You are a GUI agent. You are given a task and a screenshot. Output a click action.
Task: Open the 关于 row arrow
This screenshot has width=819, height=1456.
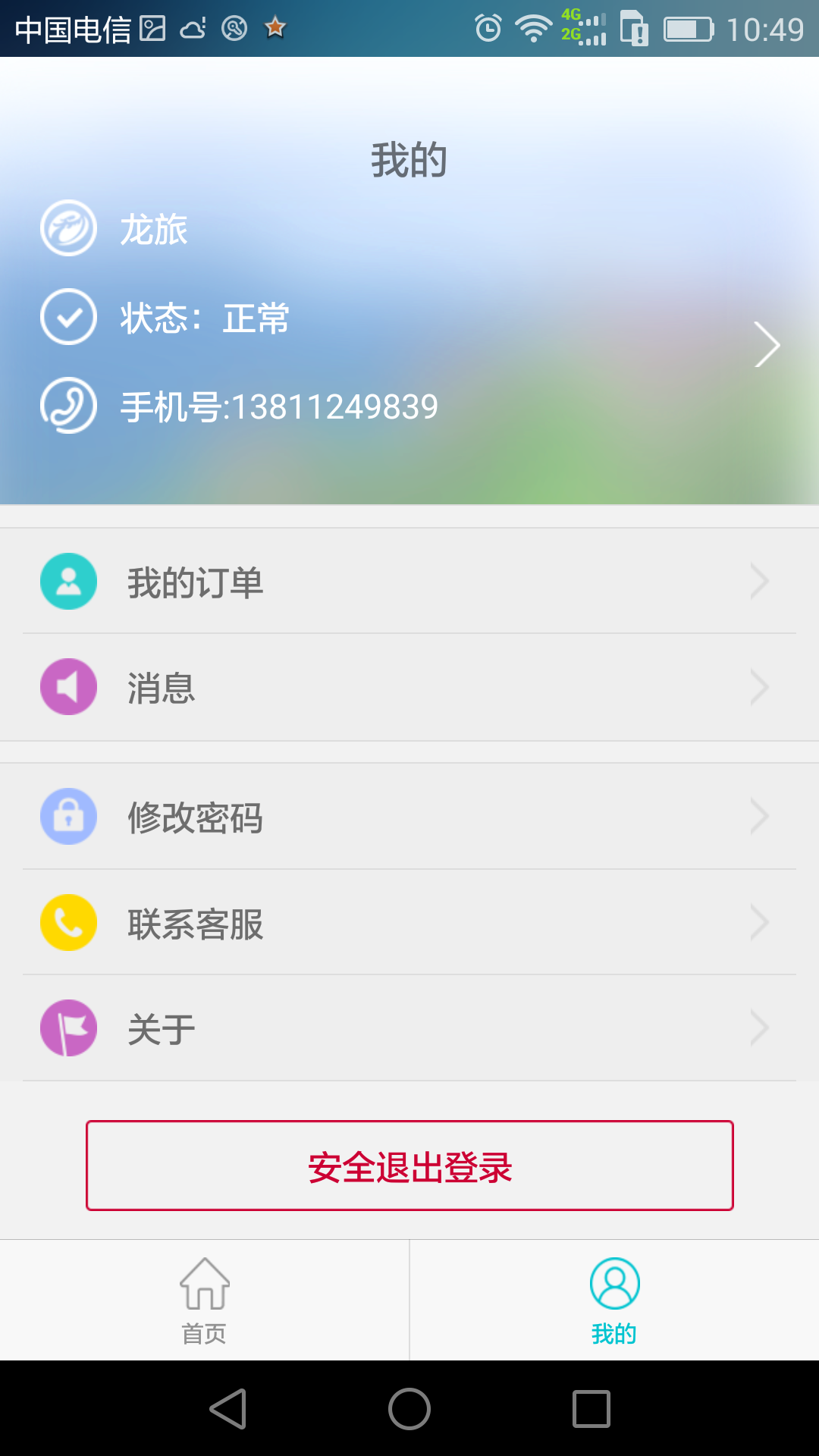click(760, 1028)
